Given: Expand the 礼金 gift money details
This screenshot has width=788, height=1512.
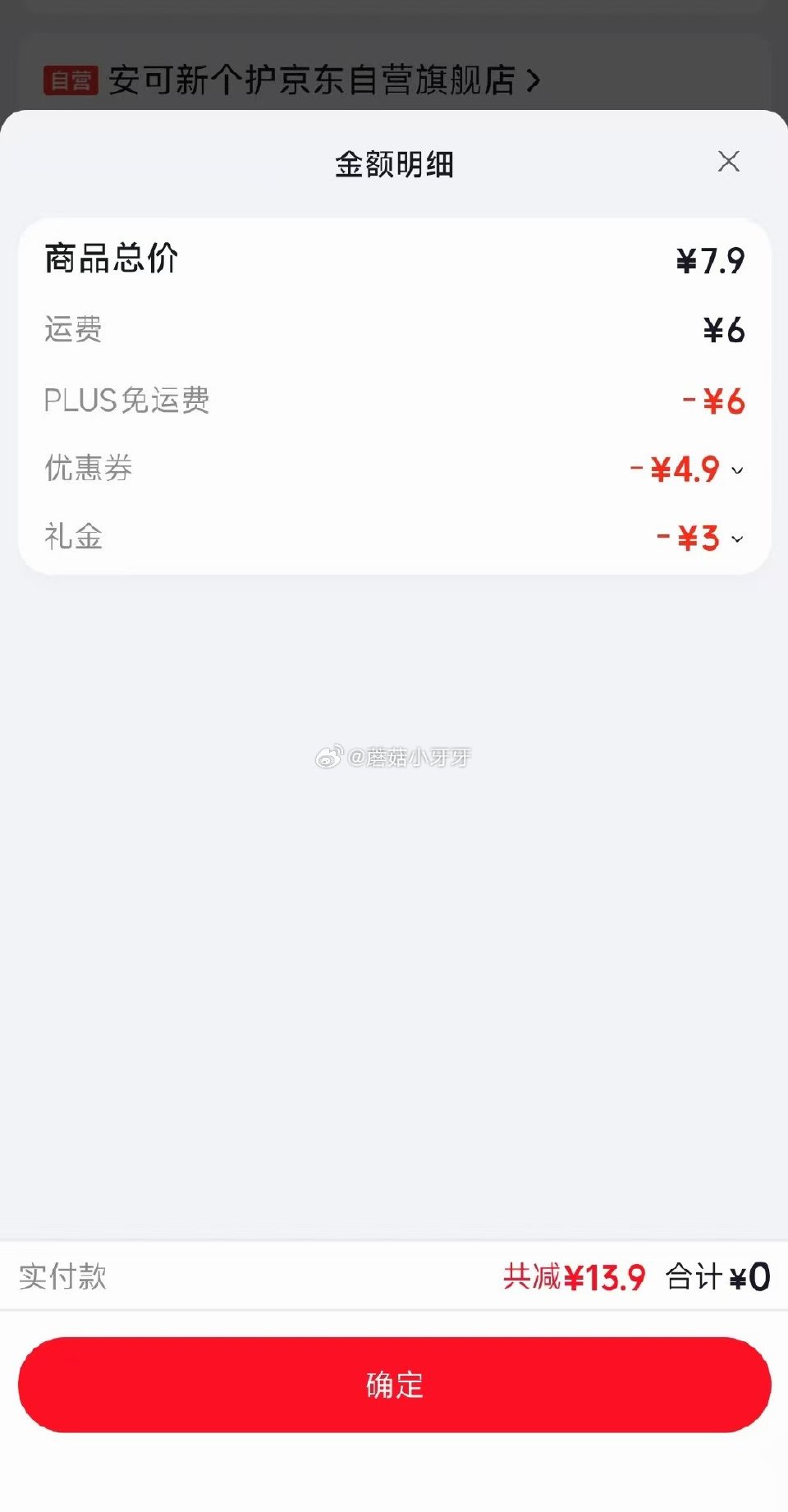Looking at the screenshot, I should point(738,539).
